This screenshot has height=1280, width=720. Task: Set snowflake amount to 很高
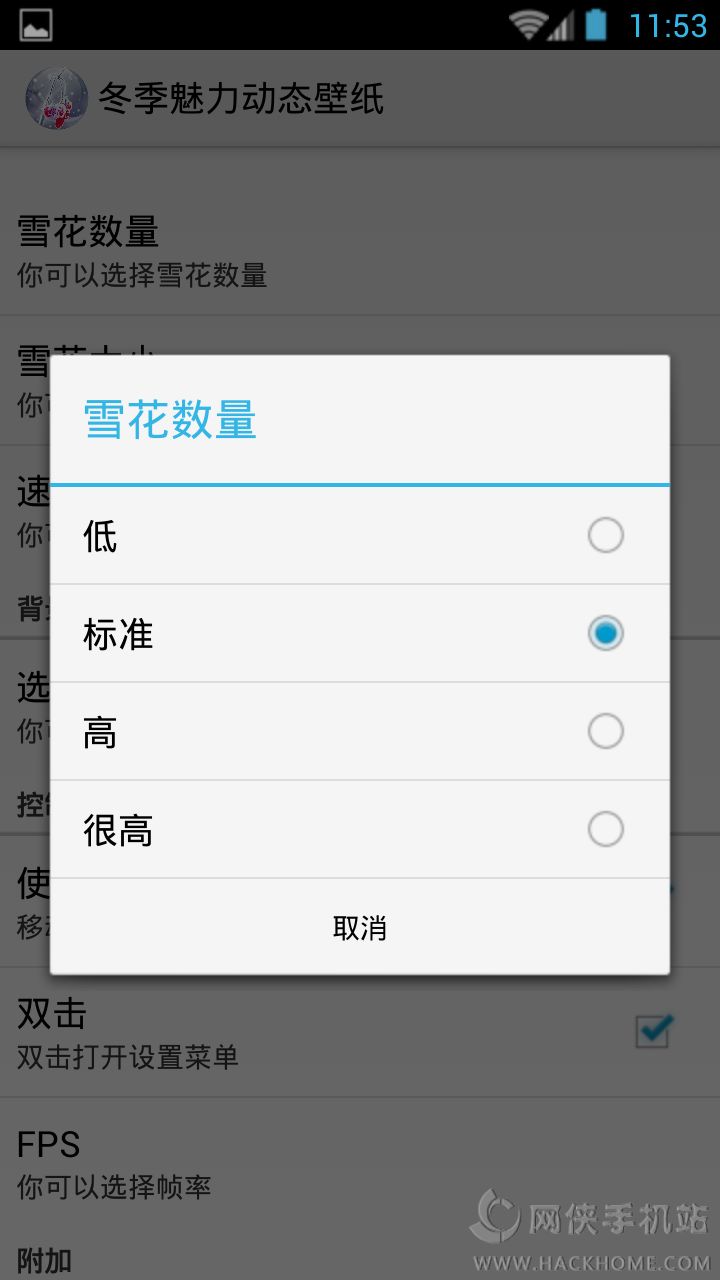pos(360,830)
